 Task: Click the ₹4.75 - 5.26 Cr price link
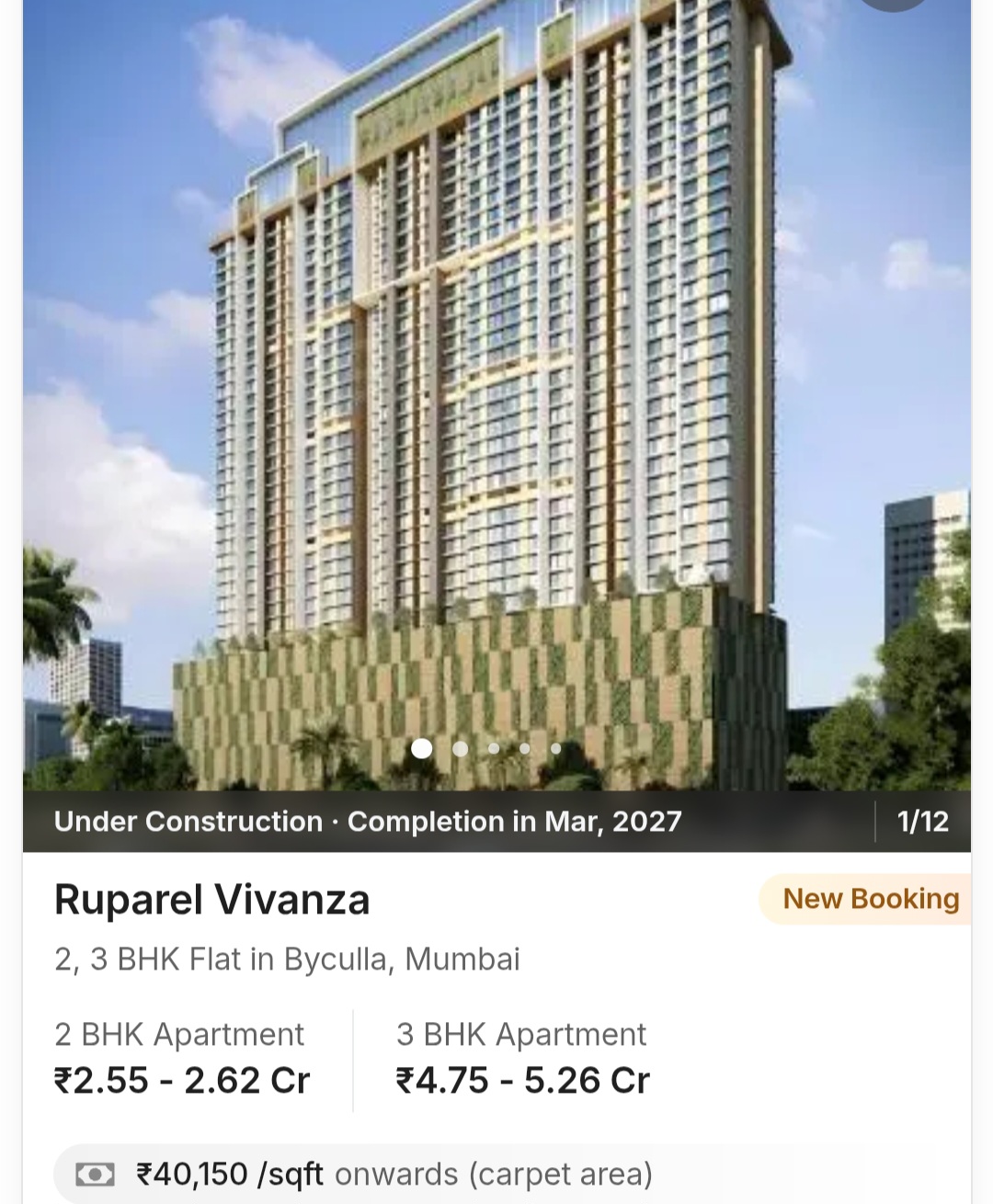tap(521, 1080)
